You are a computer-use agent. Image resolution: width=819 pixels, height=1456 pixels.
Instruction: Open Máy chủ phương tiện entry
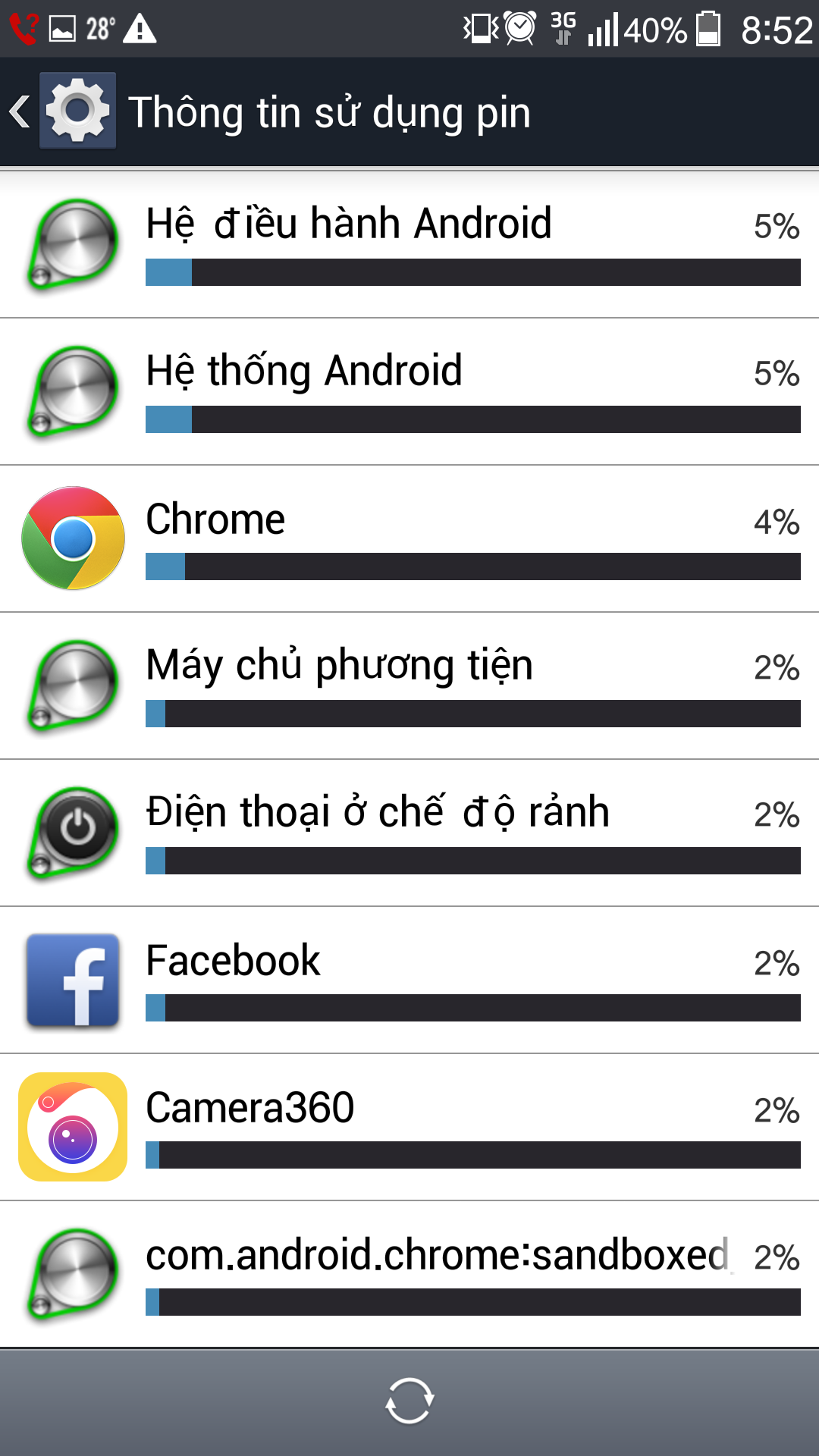(x=409, y=686)
